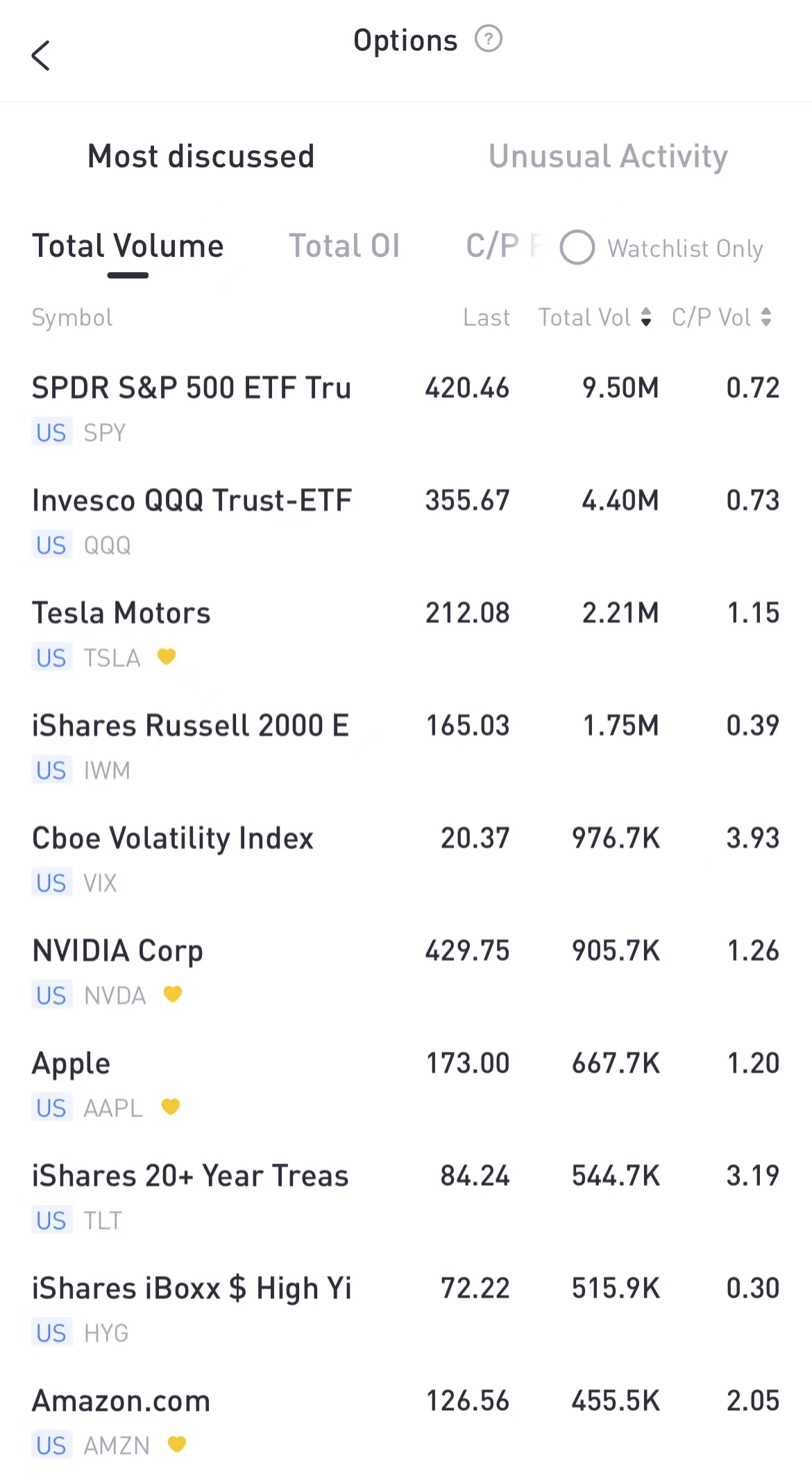Screen dimensions: 812x1474
Task: Tap the back arrow to leave Options
Action: click(x=42, y=56)
